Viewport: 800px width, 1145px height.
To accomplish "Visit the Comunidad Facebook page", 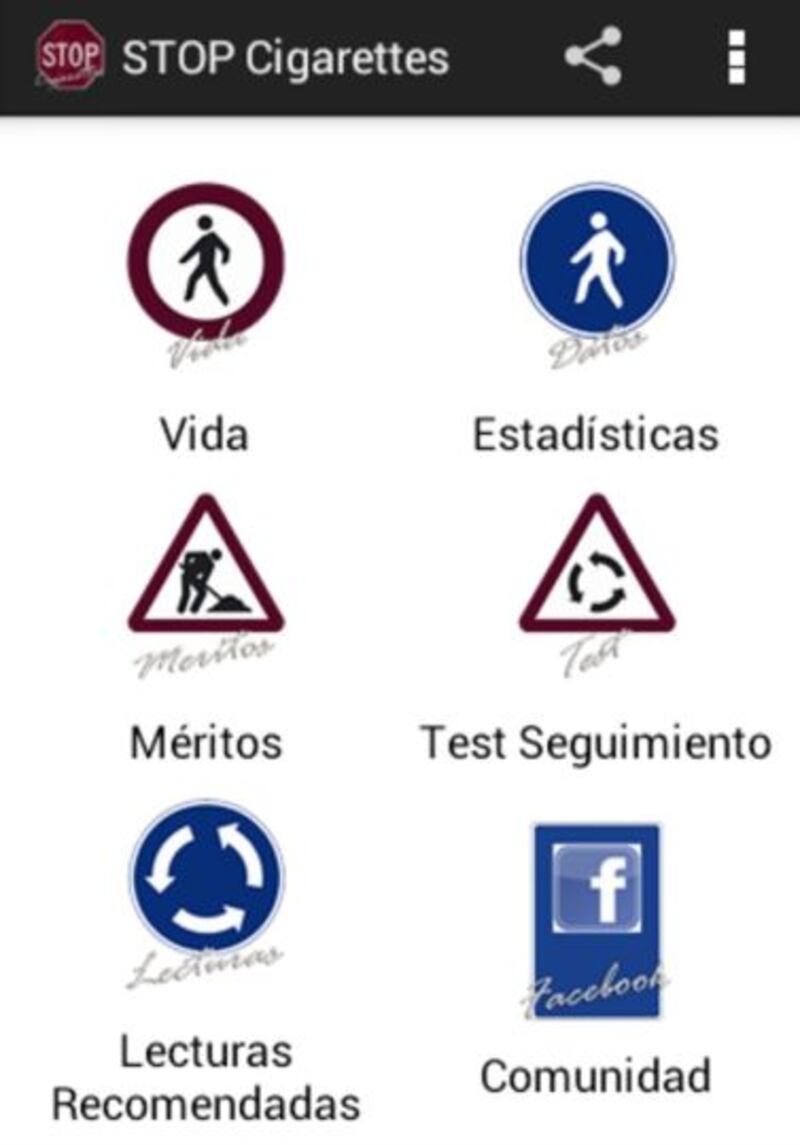I will tap(597, 915).
